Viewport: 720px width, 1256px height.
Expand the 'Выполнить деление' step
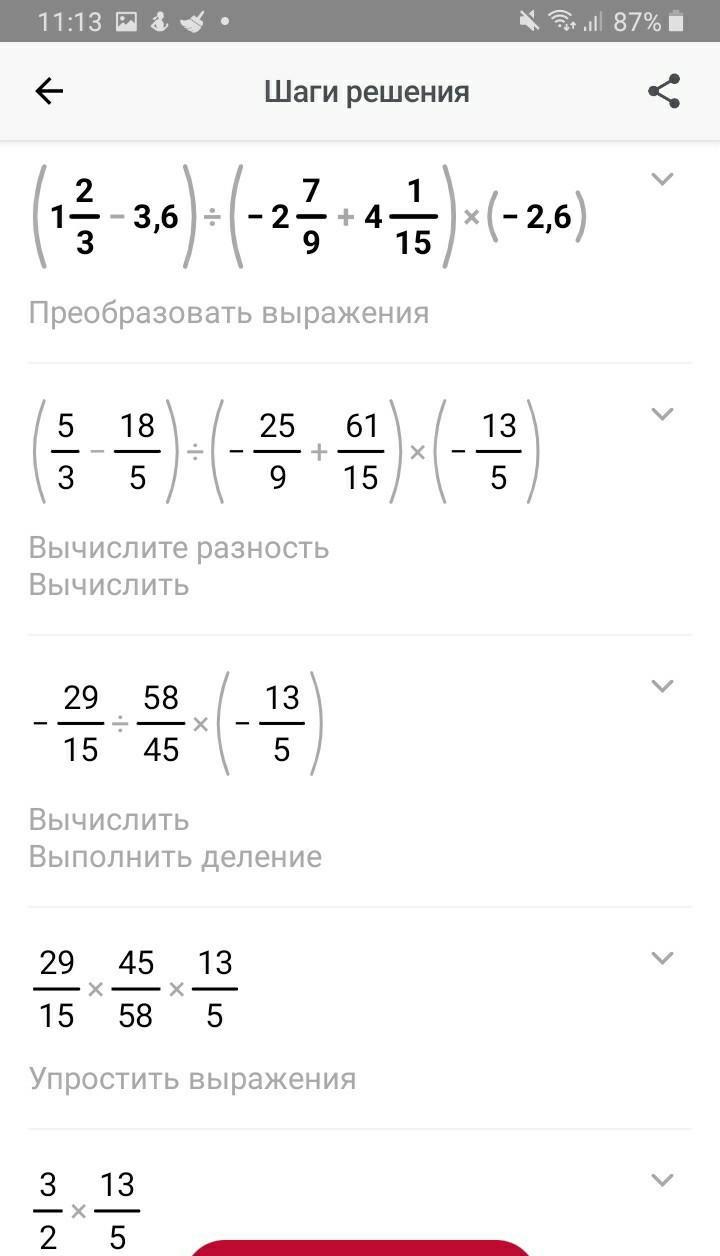(662, 686)
